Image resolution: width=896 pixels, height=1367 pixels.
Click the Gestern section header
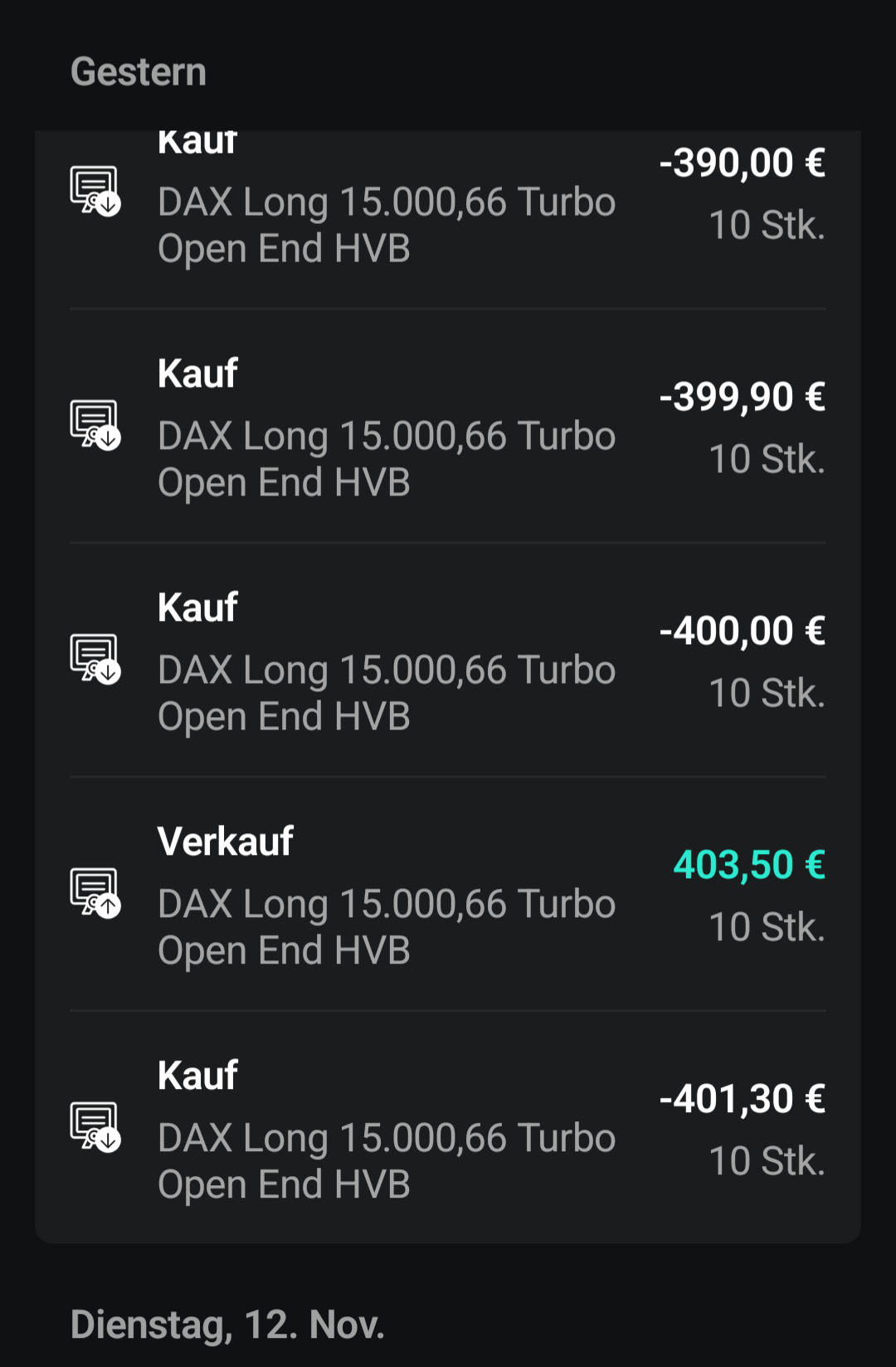[x=138, y=72]
